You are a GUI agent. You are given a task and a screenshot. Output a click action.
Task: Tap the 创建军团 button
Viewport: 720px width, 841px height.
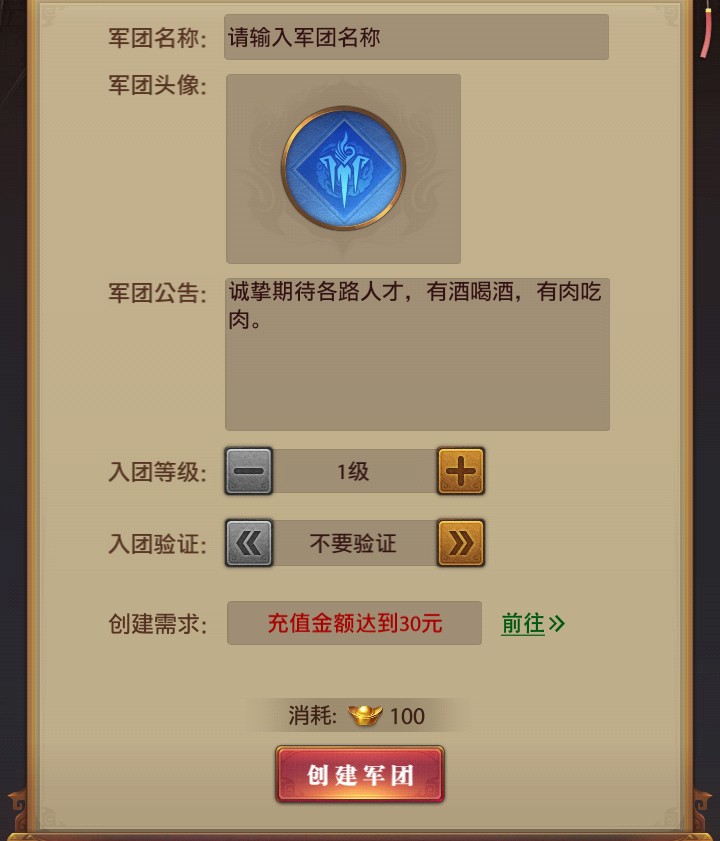tap(360, 775)
